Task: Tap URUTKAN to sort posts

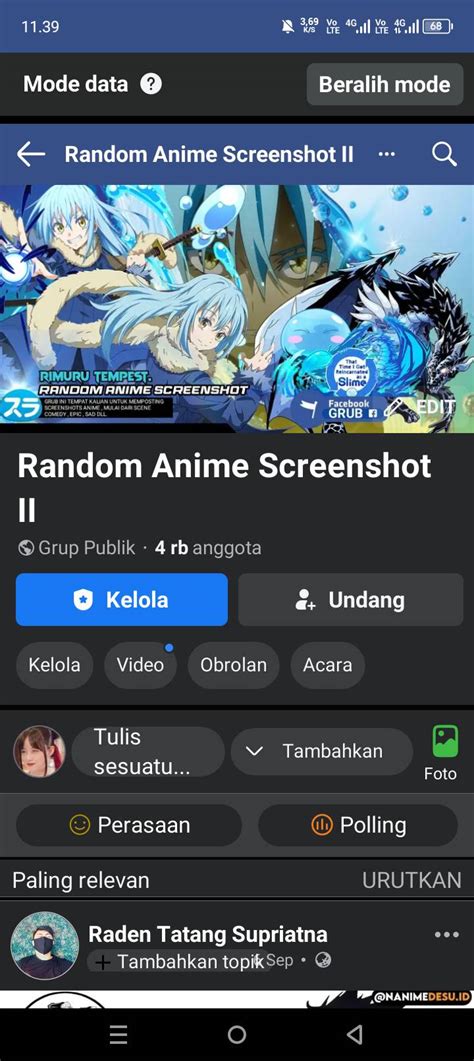Action: point(412,880)
